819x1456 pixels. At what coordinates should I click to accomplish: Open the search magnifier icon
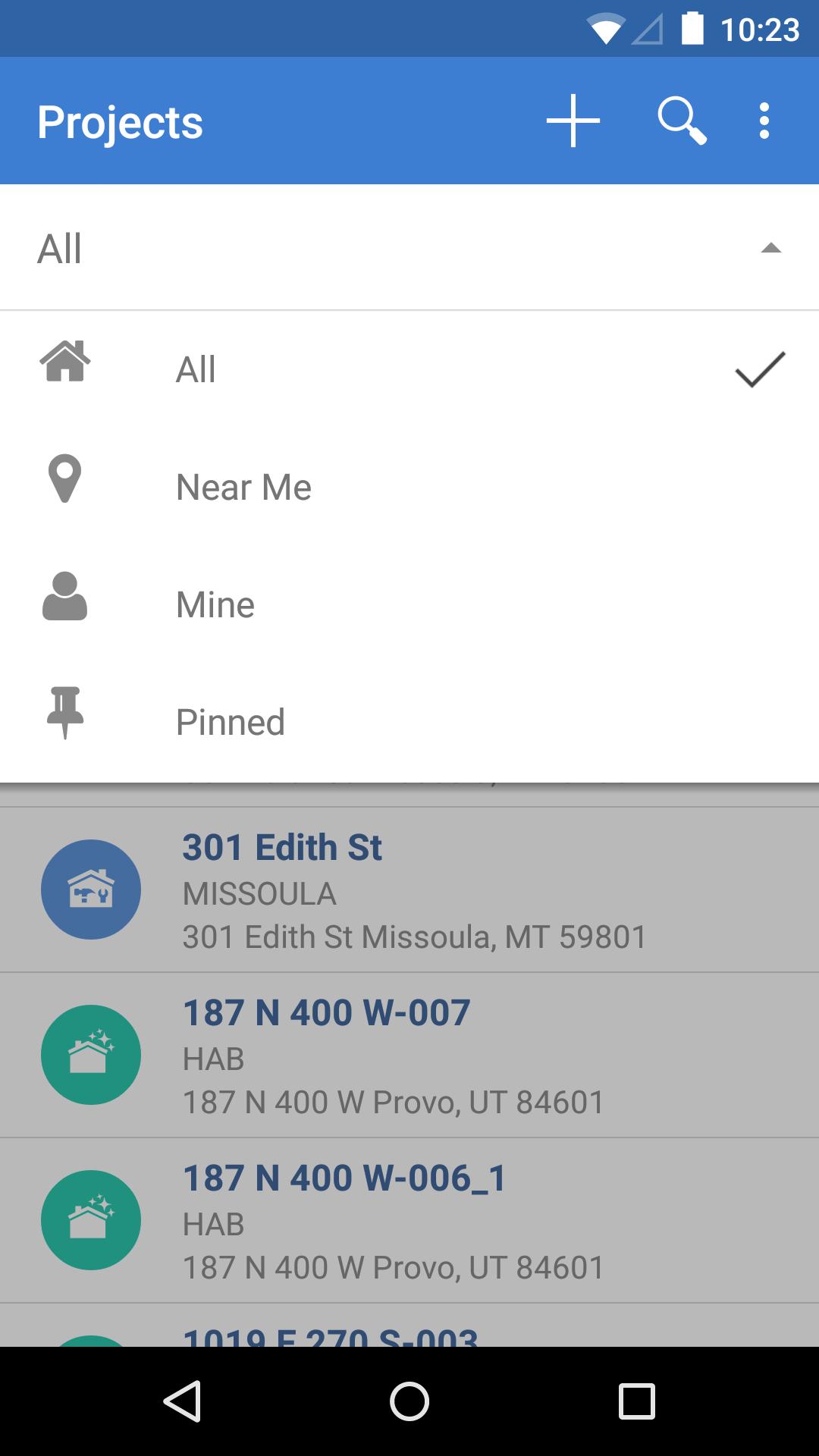coord(682,121)
